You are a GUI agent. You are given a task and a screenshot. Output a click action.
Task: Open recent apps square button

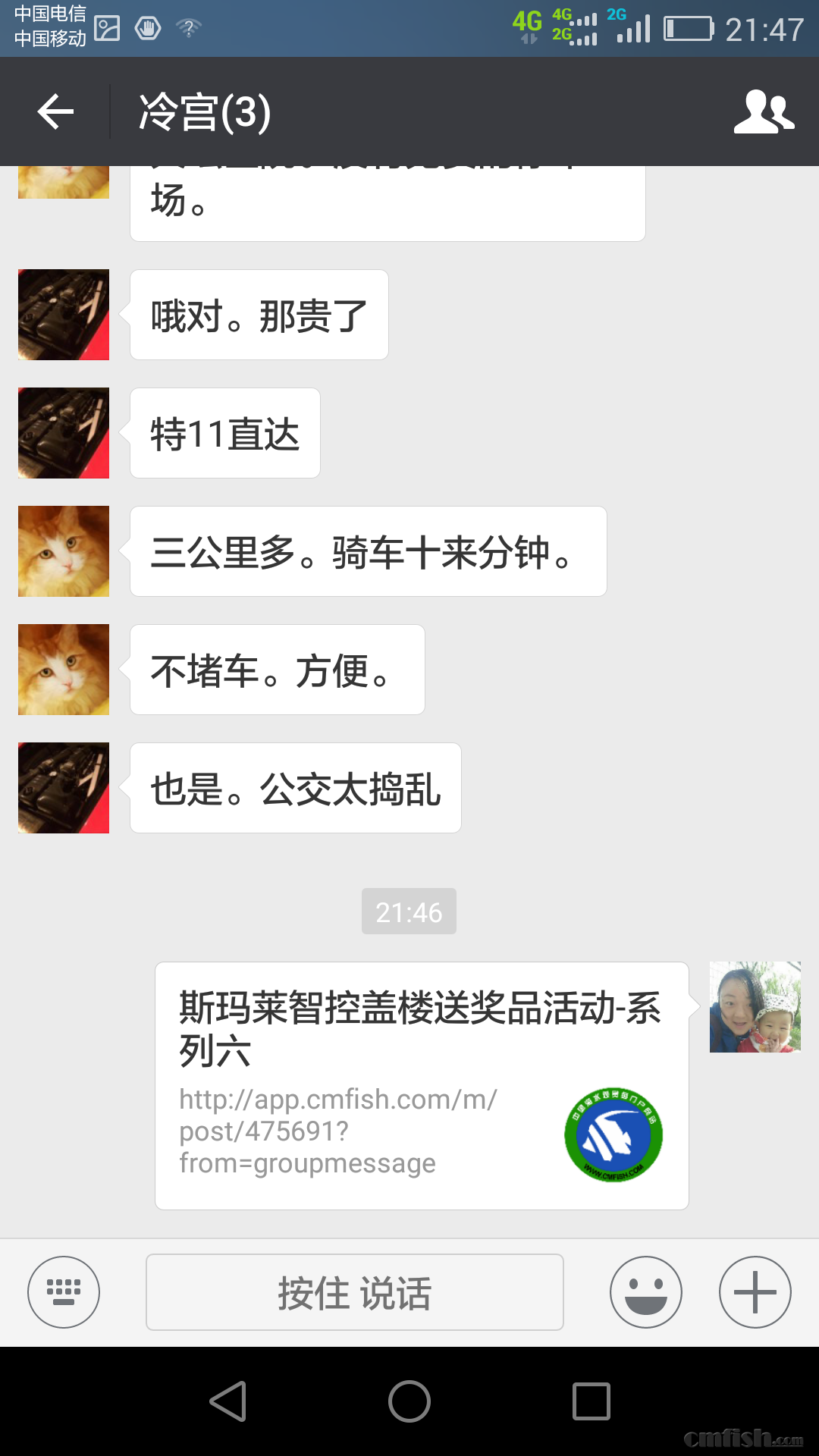tap(591, 1401)
